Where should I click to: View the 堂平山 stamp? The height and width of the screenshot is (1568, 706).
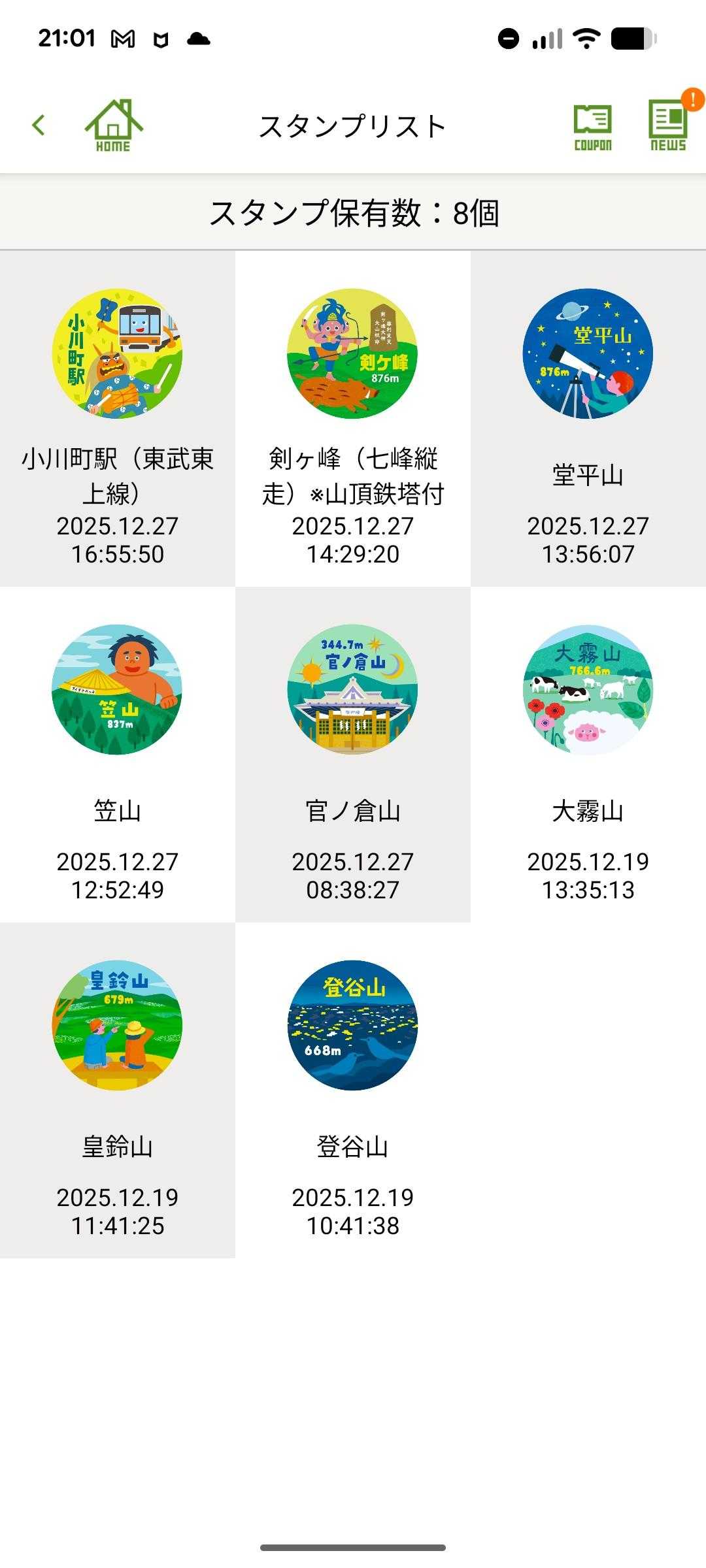[588, 354]
